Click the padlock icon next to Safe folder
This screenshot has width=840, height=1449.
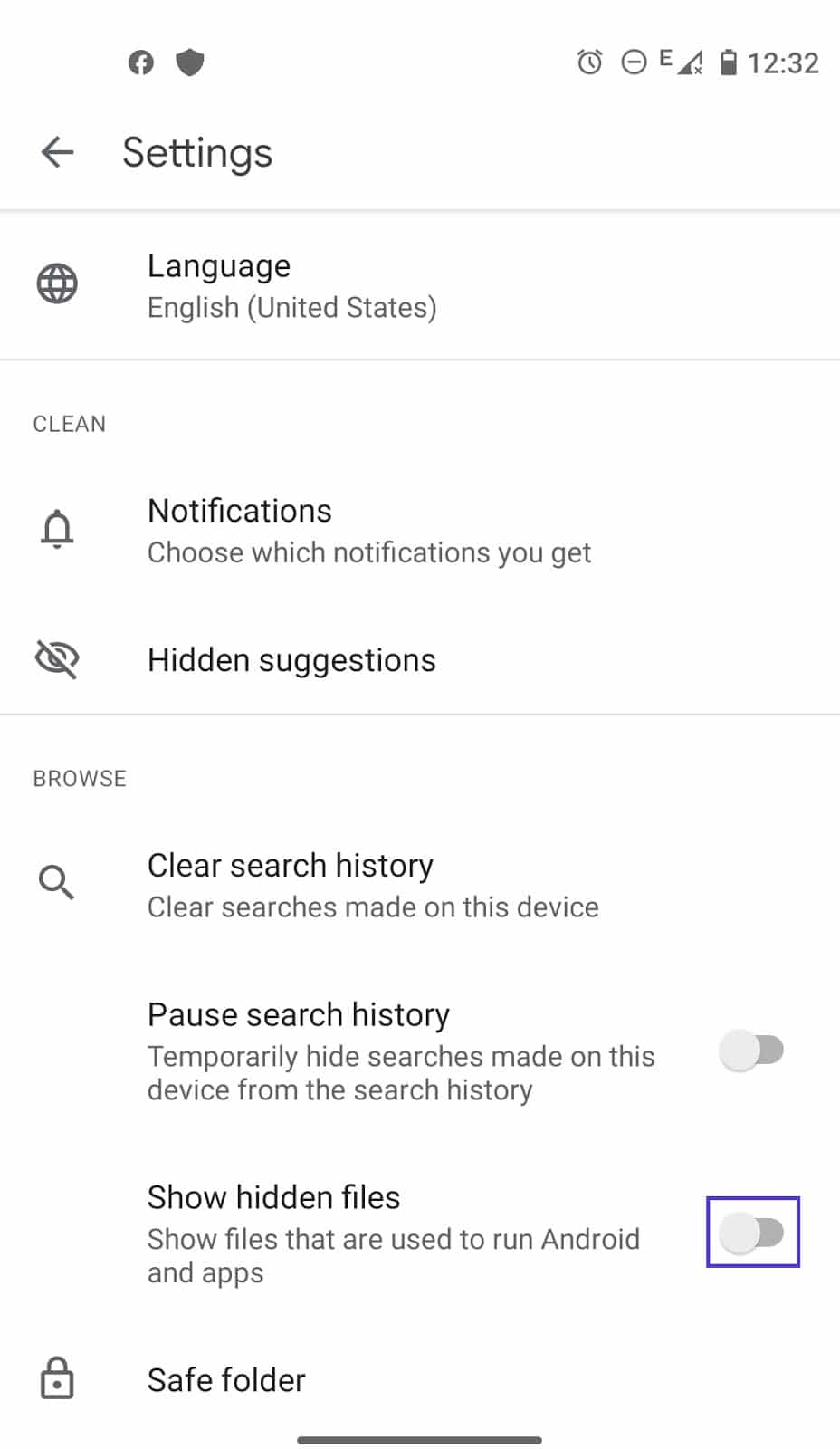[56, 1379]
